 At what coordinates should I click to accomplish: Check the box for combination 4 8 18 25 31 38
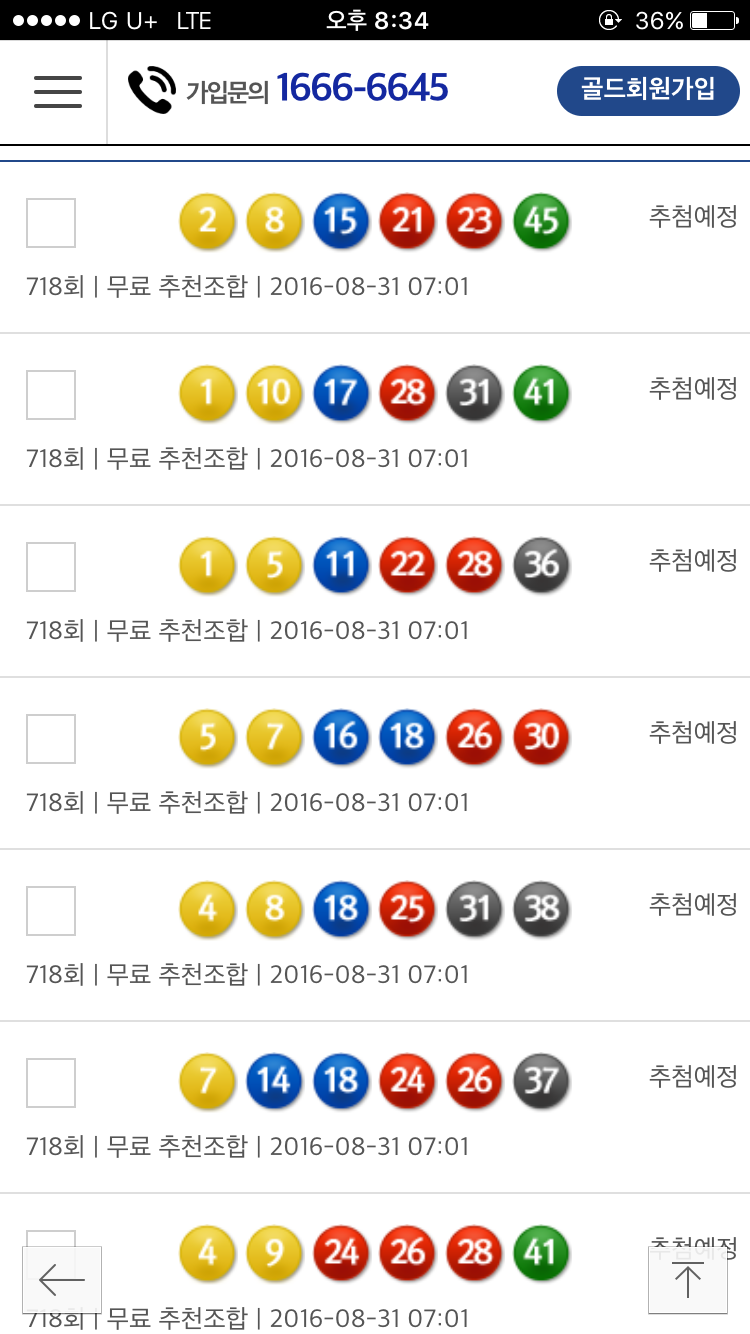[50, 911]
